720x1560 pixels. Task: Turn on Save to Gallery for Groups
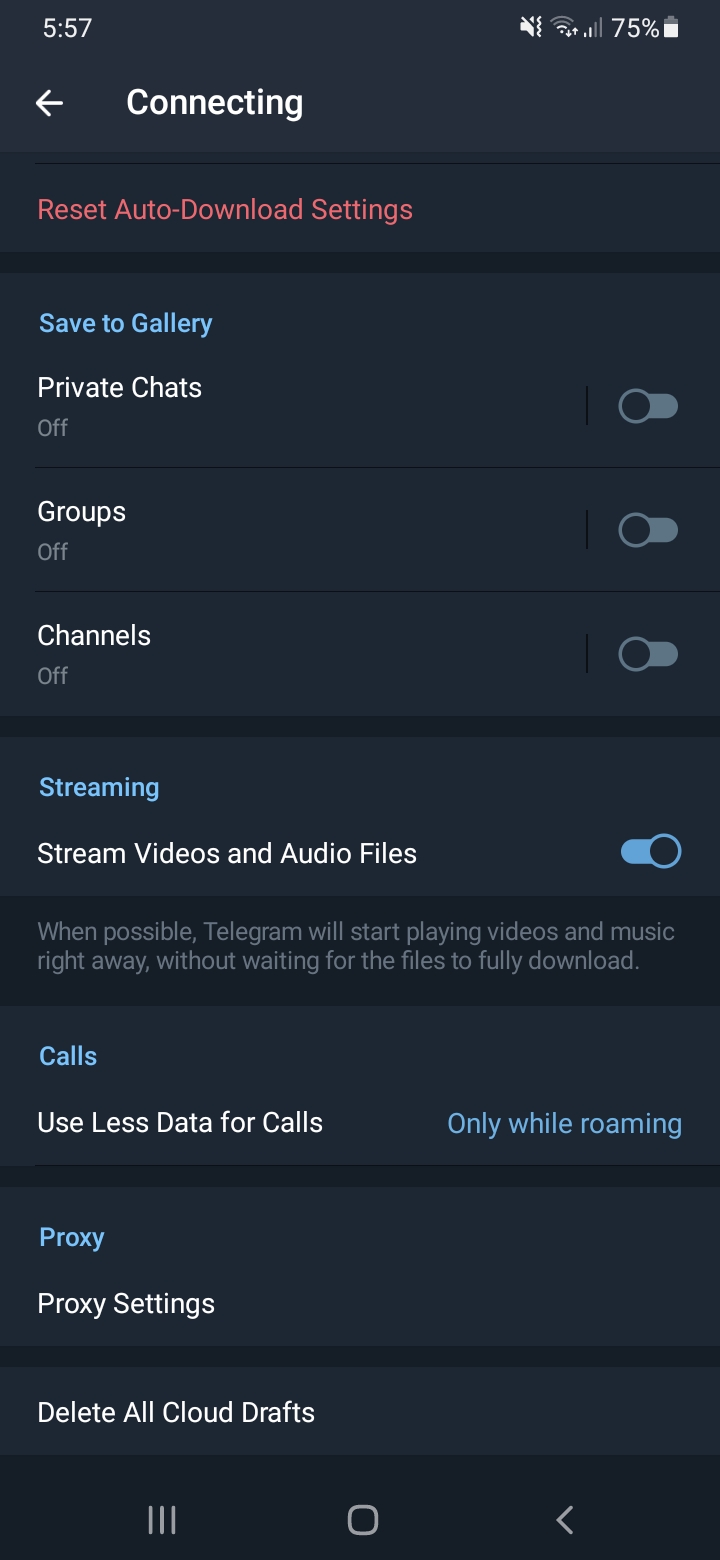[x=647, y=529]
